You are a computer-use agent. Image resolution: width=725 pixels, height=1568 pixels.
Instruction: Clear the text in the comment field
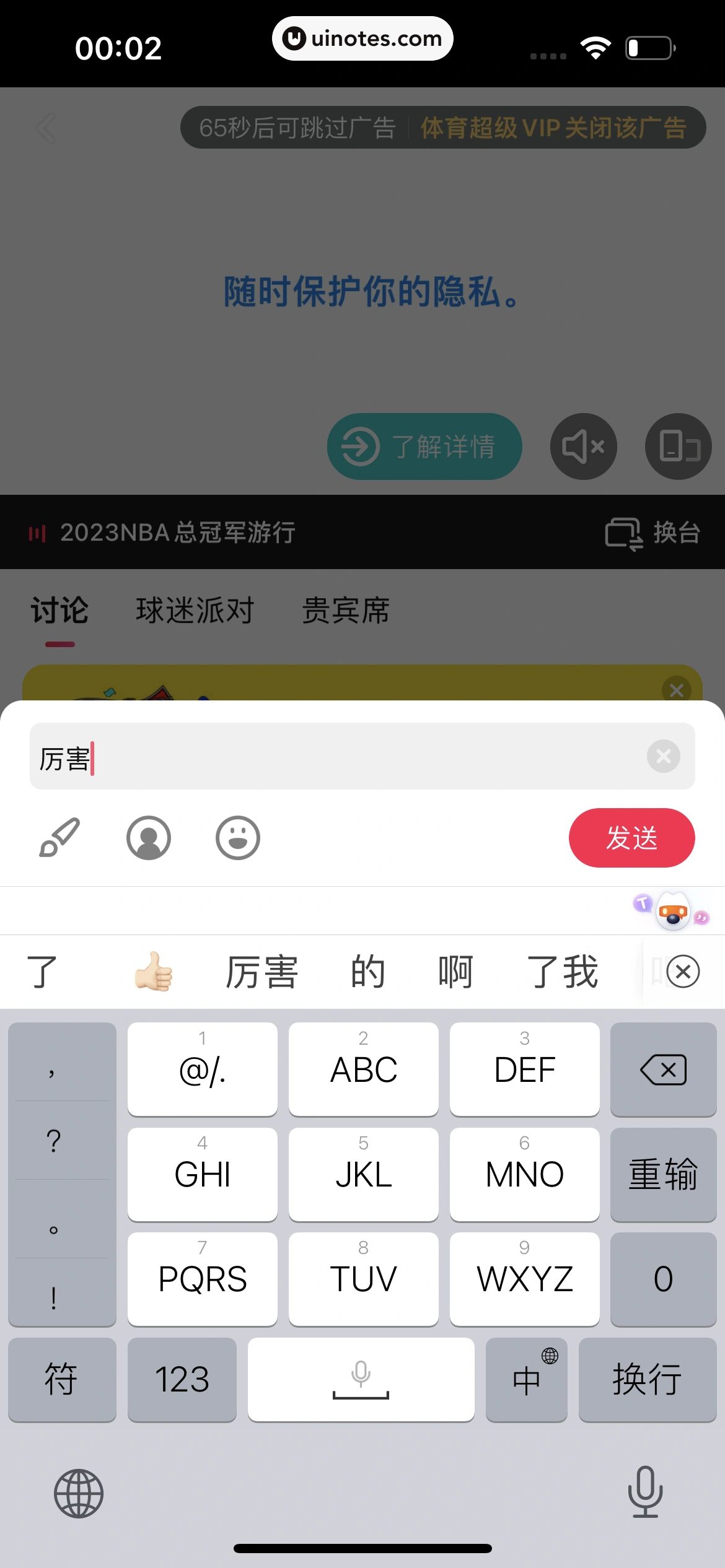pyautogui.click(x=663, y=756)
